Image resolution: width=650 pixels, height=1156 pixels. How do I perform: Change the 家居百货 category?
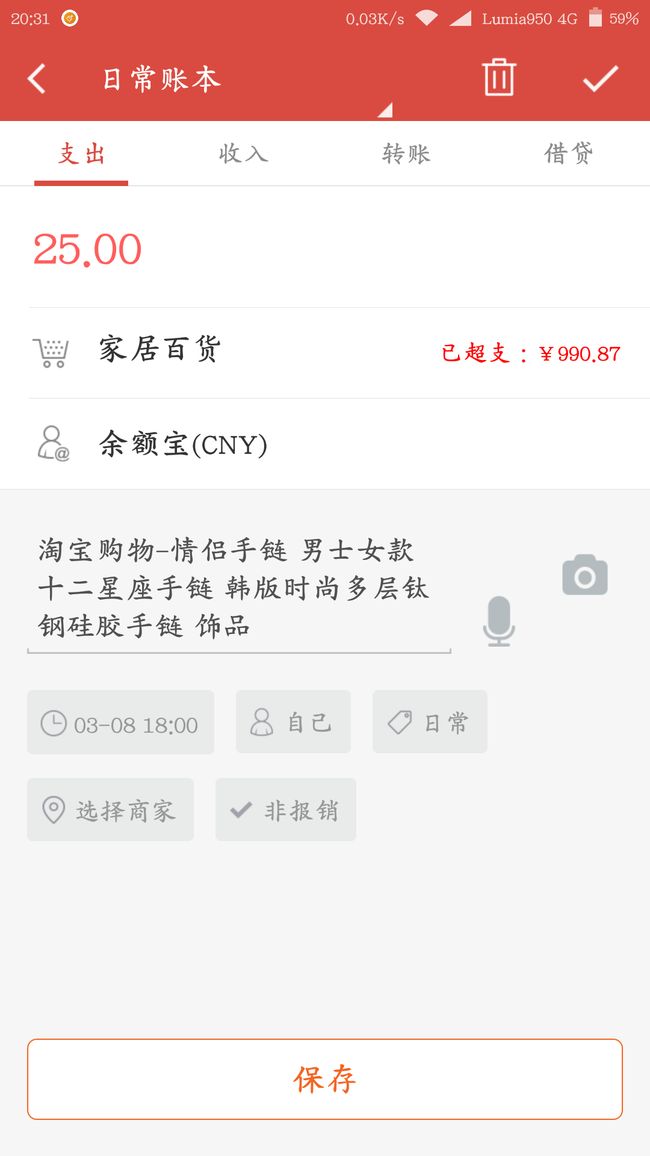pos(325,352)
